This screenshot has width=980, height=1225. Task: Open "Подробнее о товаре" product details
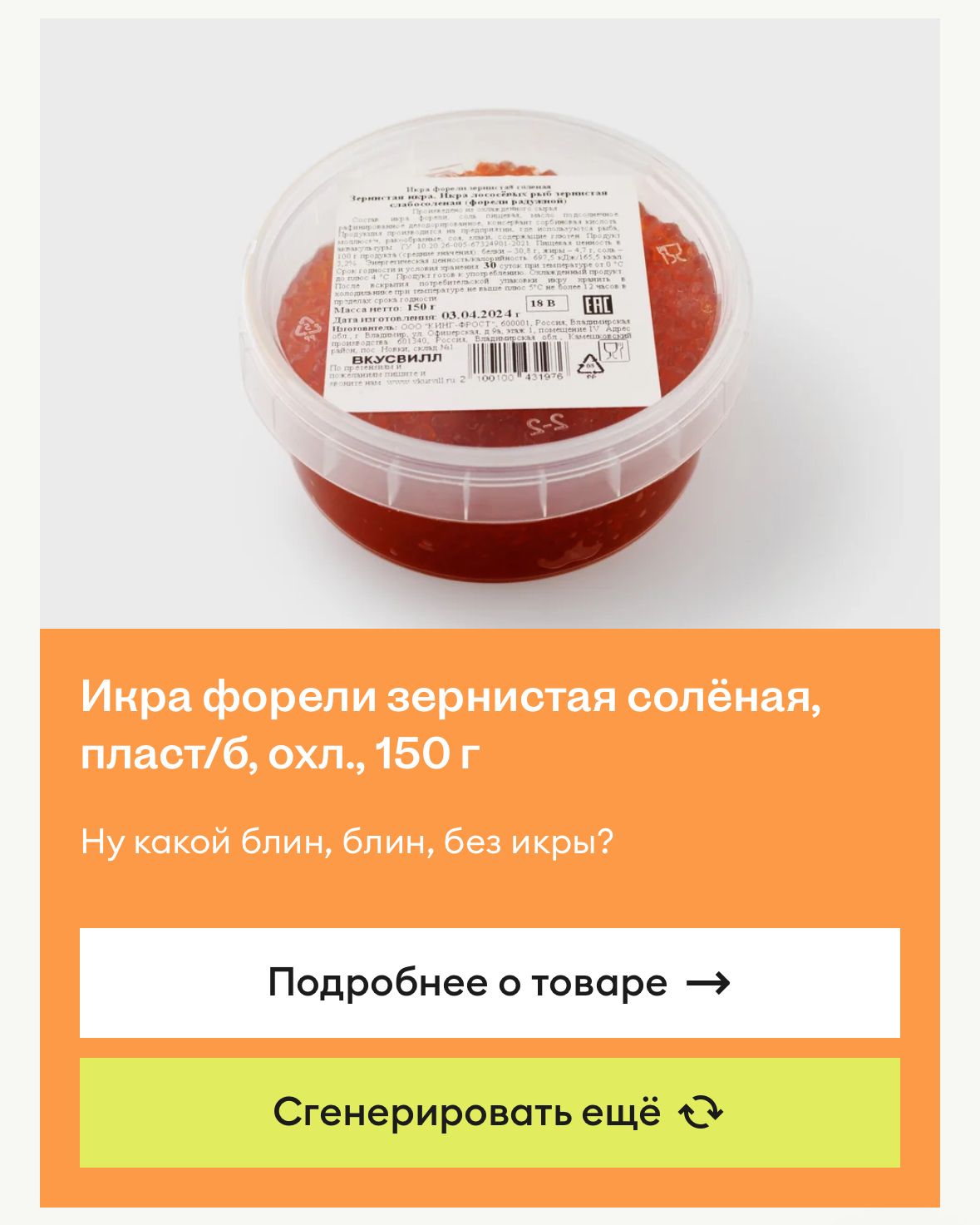coord(490,983)
